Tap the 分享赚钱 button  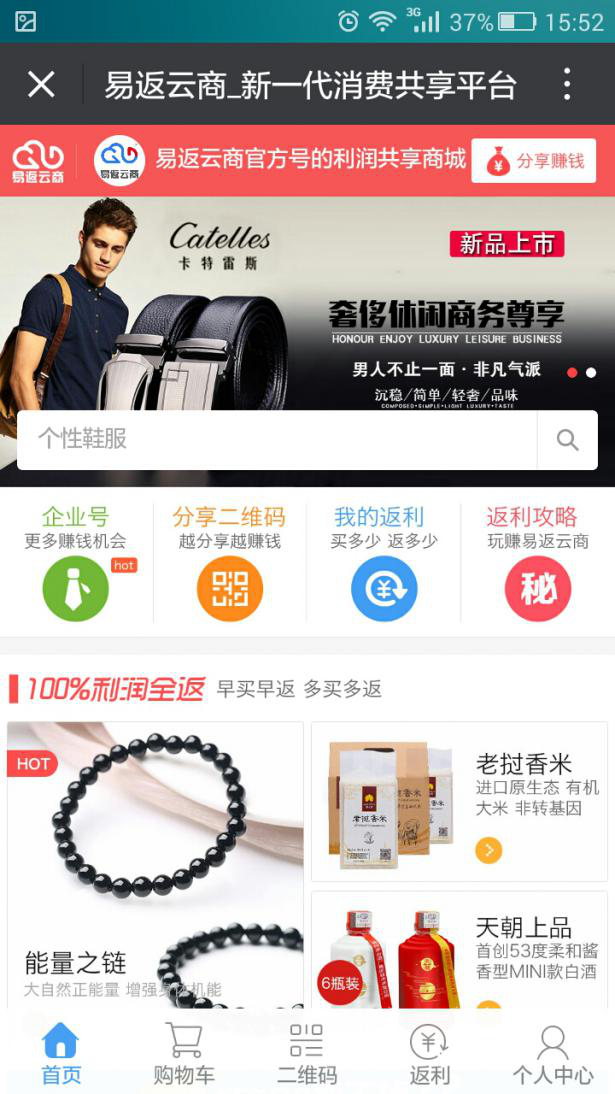(533, 161)
